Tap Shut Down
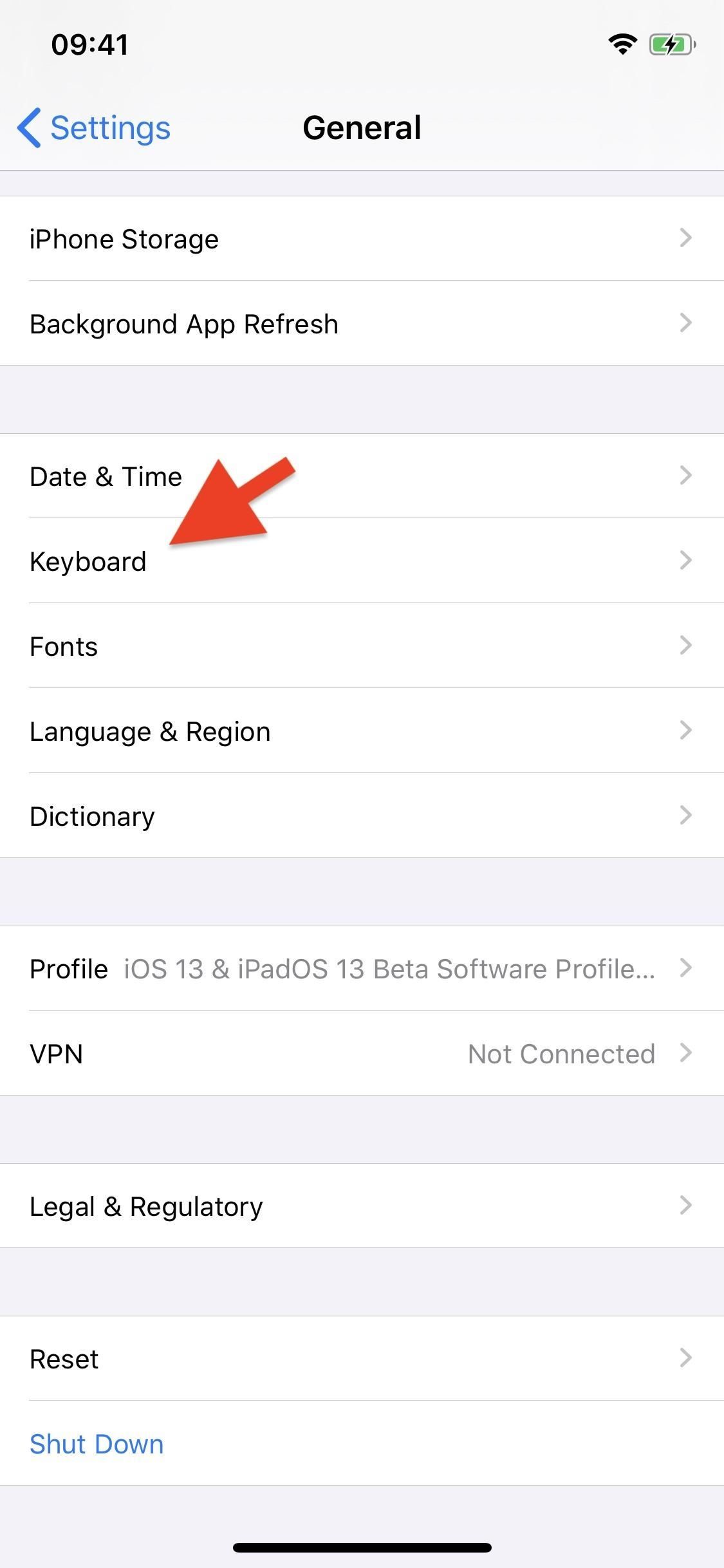The width and height of the screenshot is (724, 1568). (97, 1444)
